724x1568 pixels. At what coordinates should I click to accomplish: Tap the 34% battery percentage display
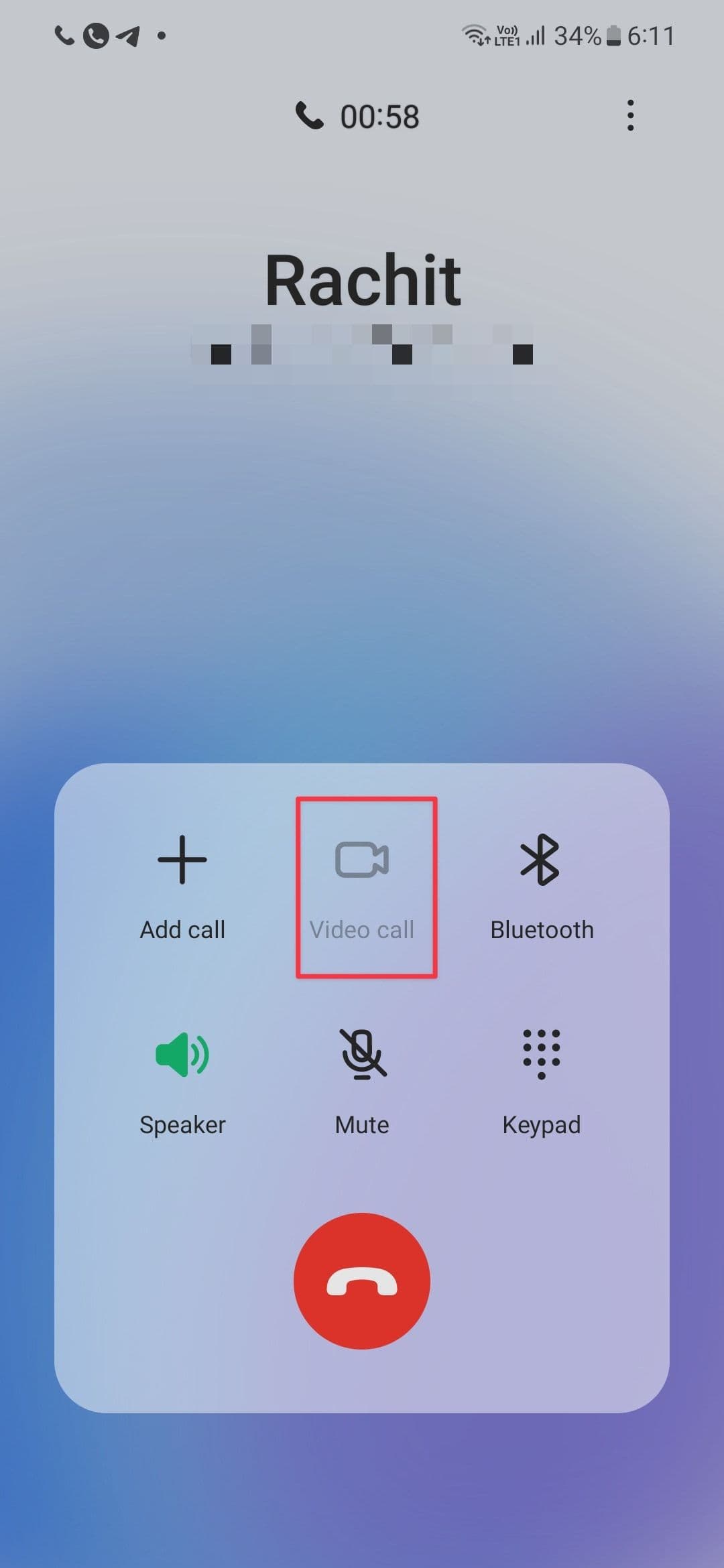pyautogui.click(x=575, y=36)
